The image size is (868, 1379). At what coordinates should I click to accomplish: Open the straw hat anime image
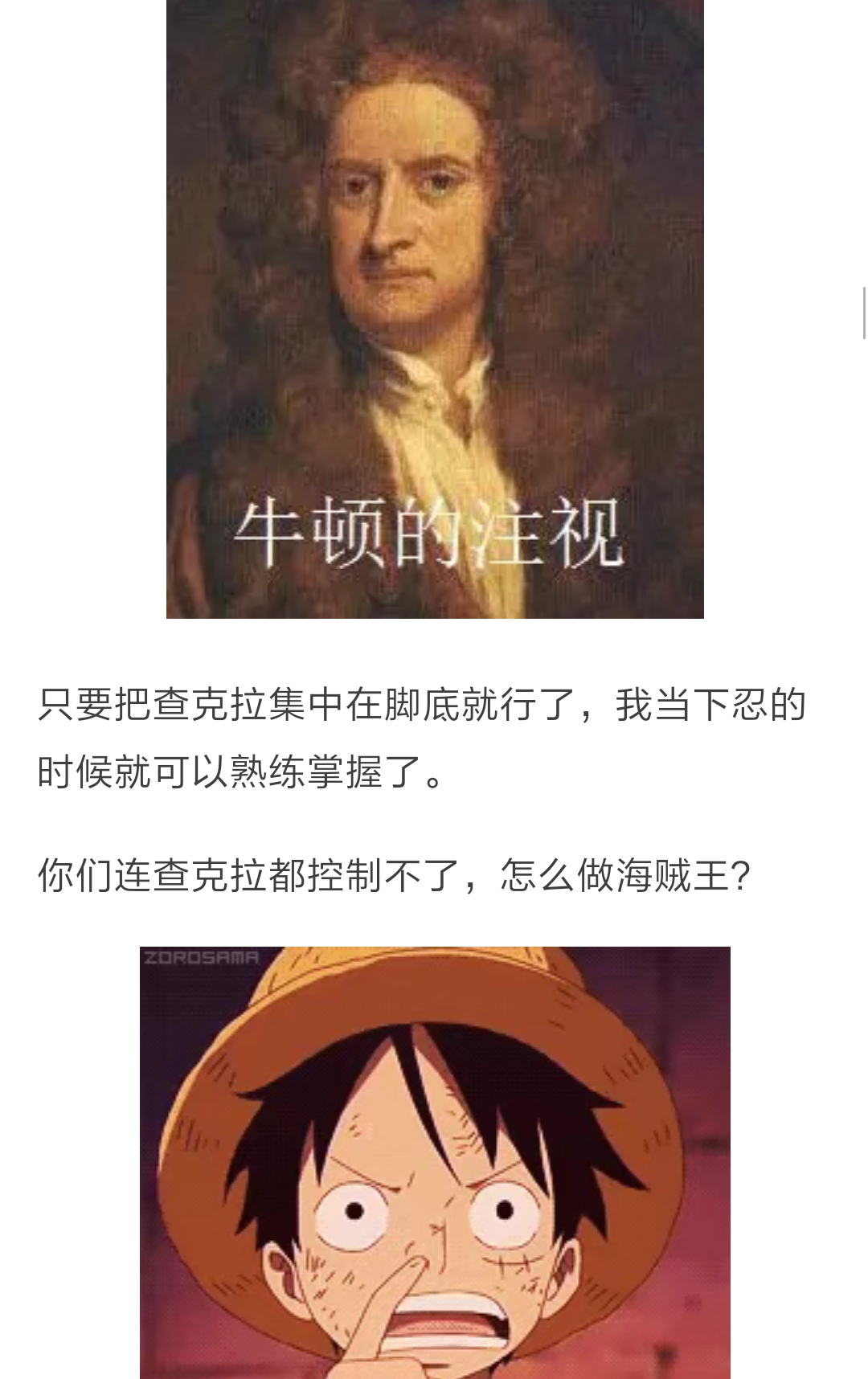point(435,1162)
